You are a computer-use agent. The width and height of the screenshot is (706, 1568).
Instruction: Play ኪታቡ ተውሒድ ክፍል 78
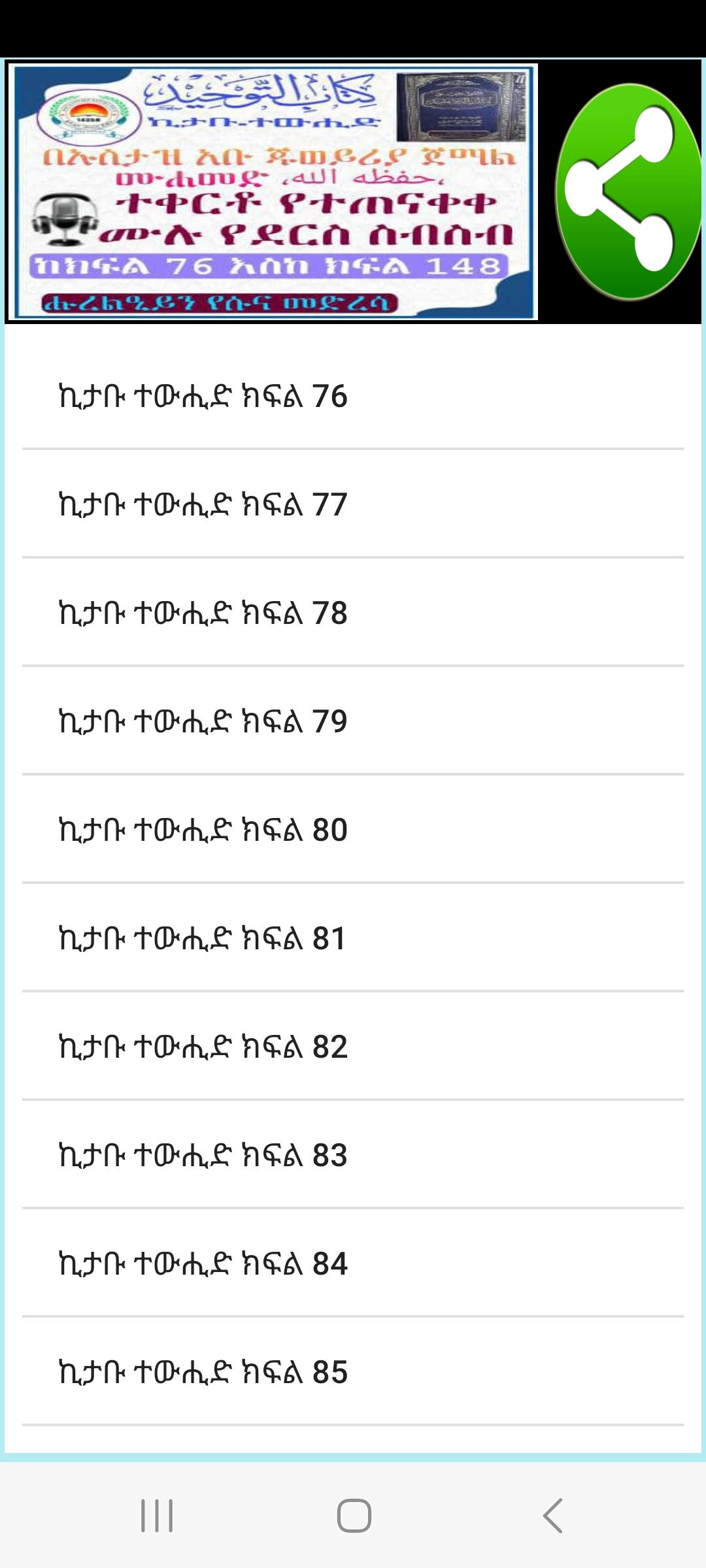tap(353, 613)
